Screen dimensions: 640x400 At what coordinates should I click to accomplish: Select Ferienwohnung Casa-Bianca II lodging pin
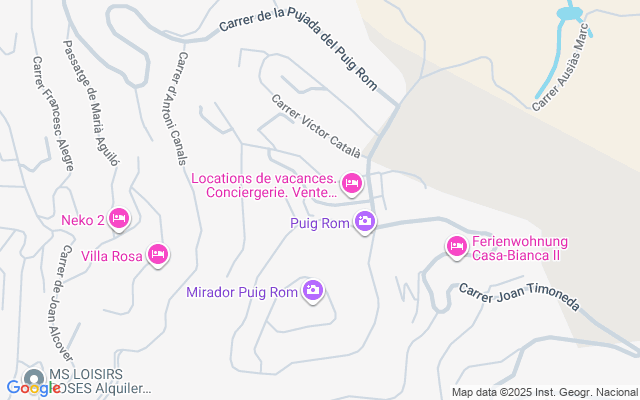click(456, 245)
